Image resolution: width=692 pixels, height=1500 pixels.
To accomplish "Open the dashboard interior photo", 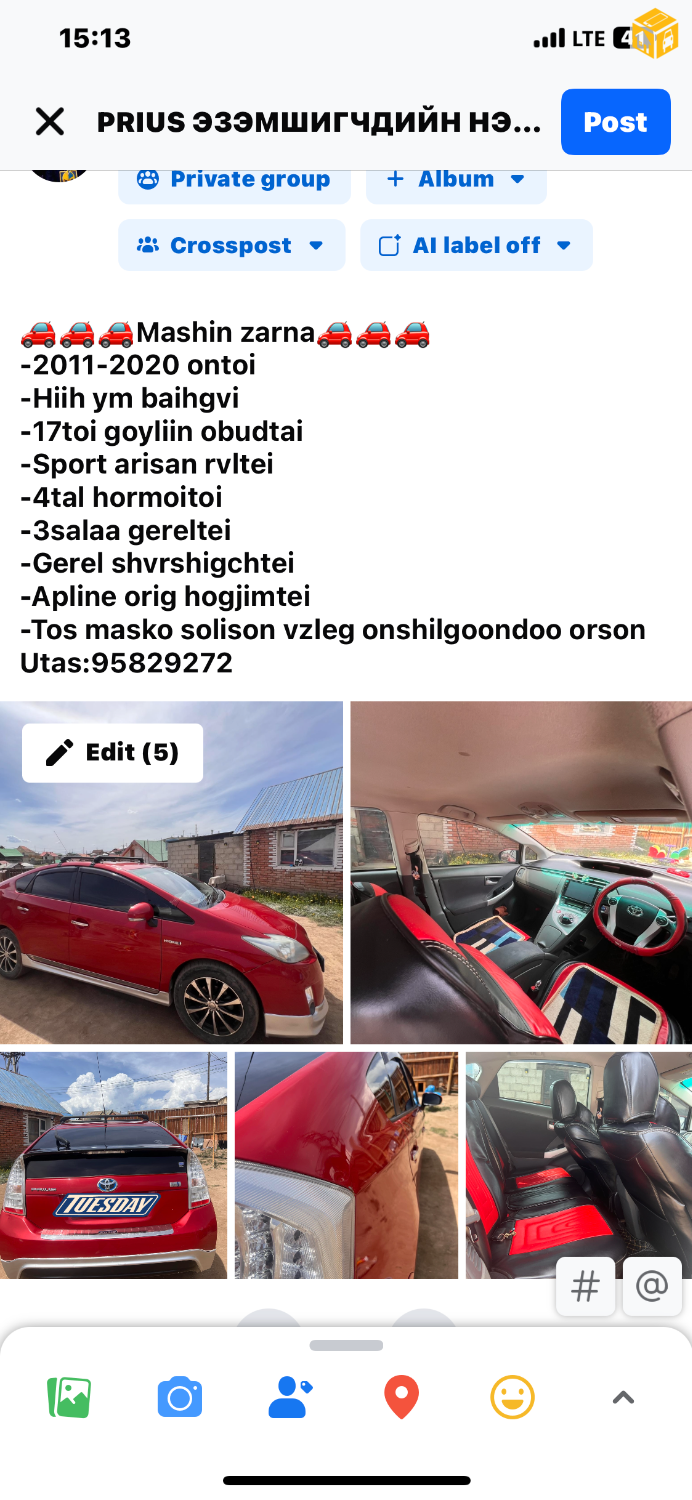I will point(521,873).
